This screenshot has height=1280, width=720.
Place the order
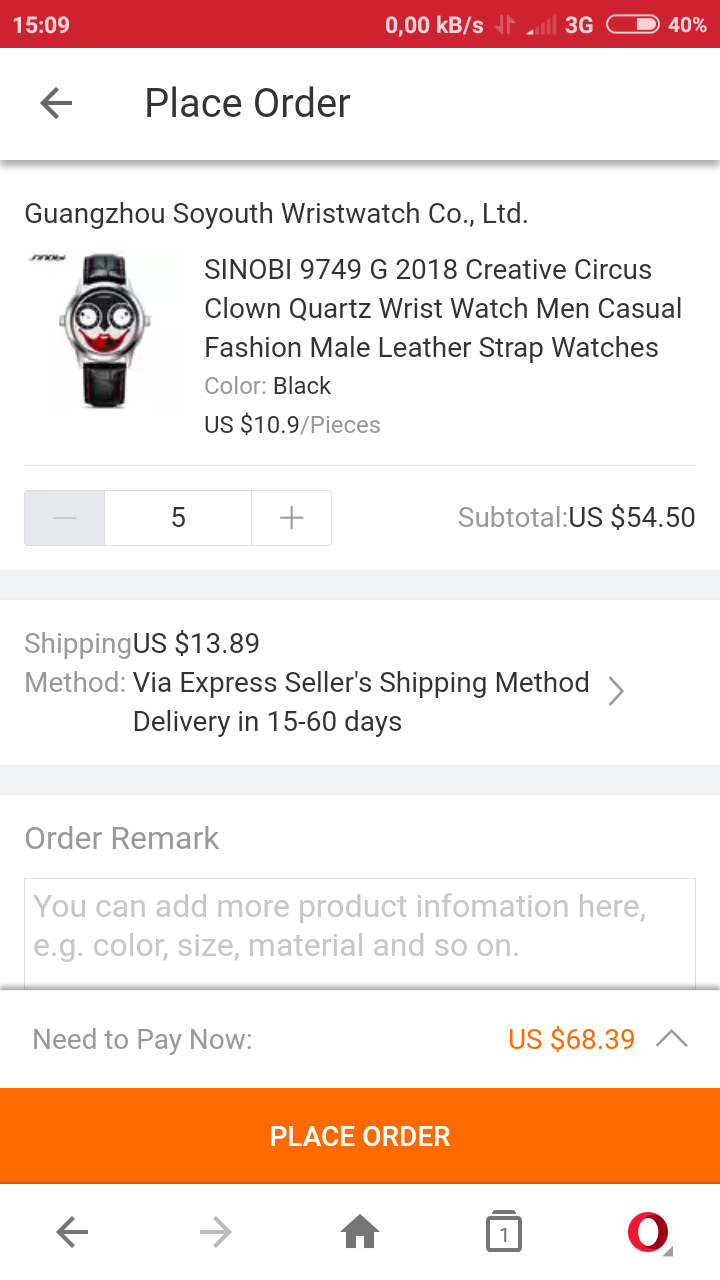360,1136
